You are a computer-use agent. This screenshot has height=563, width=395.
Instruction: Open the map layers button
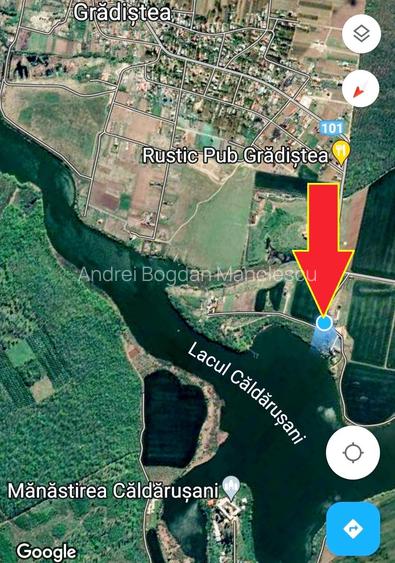361,34
